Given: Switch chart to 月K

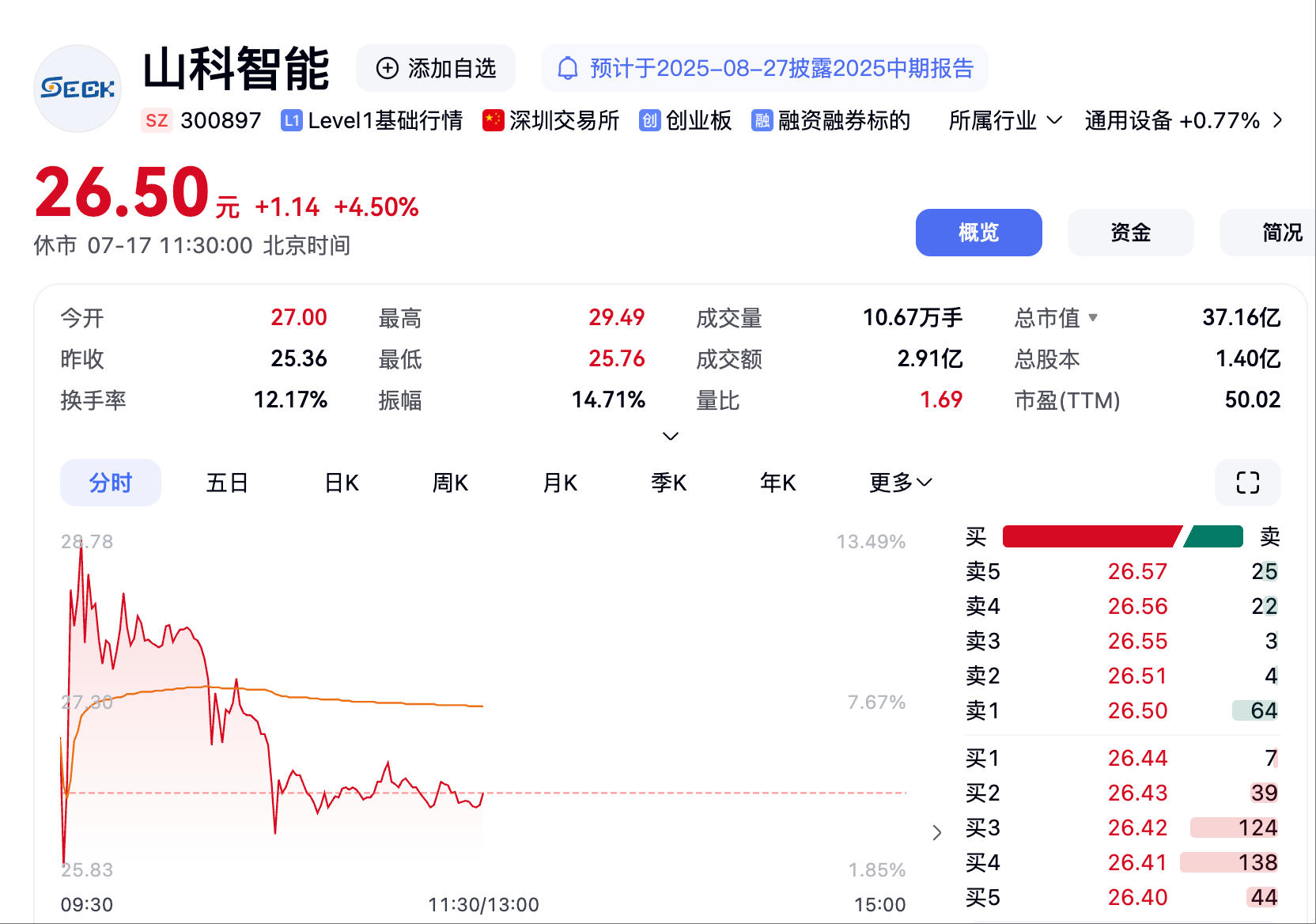Looking at the screenshot, I should pyautogui.click(x=560, y=483).
